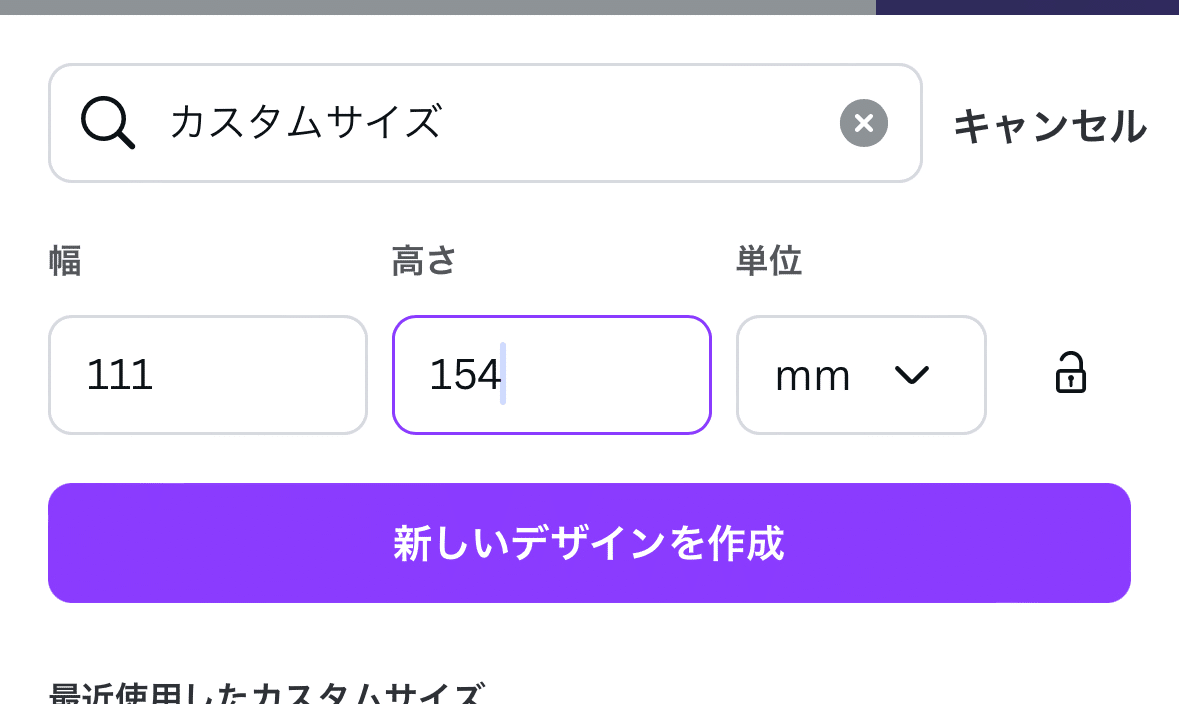Tap the カスタムサイズ search field
Viewport: 1179px width, 704px height.
480,123
